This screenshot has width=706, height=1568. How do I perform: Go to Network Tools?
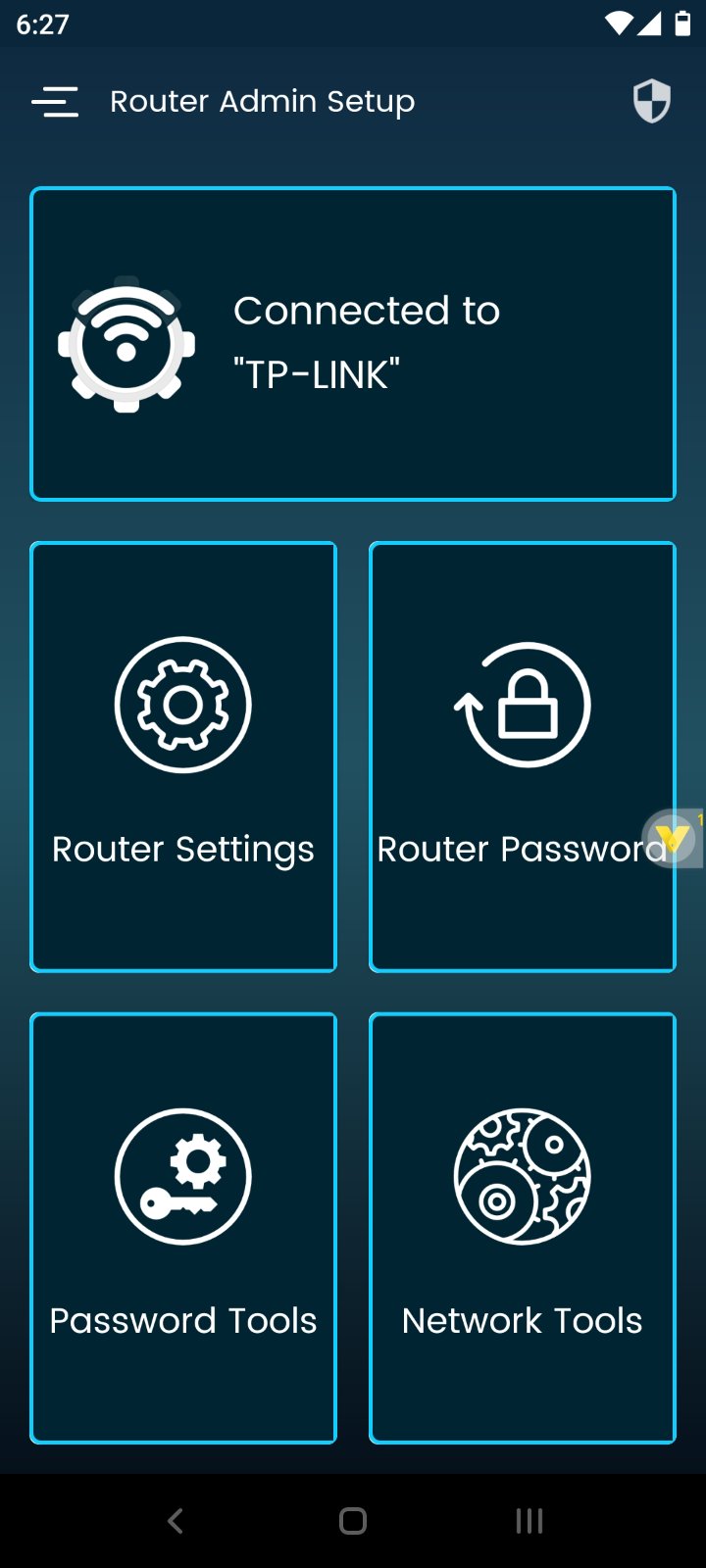coord(523,1228)
